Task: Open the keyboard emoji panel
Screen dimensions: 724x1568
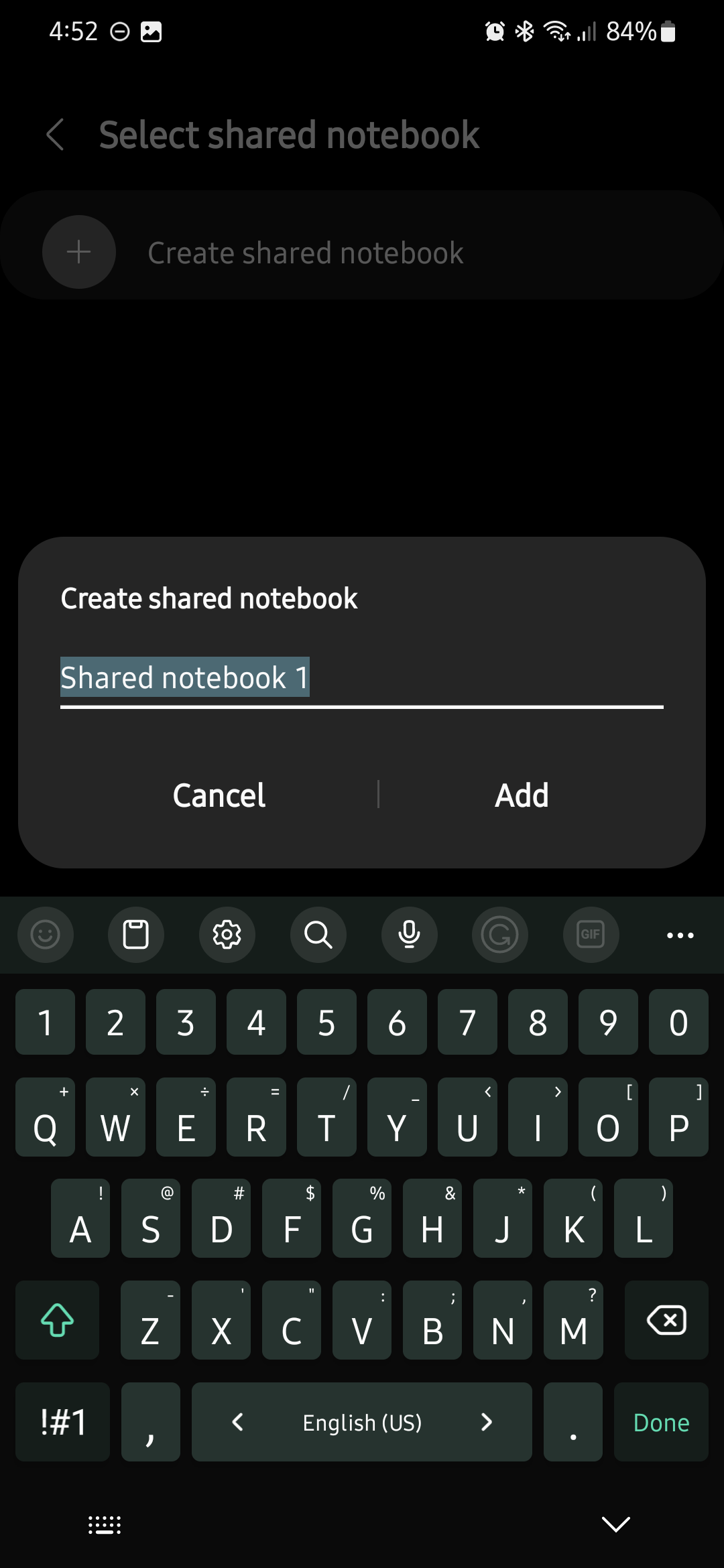Action: [x=46, y=934]
